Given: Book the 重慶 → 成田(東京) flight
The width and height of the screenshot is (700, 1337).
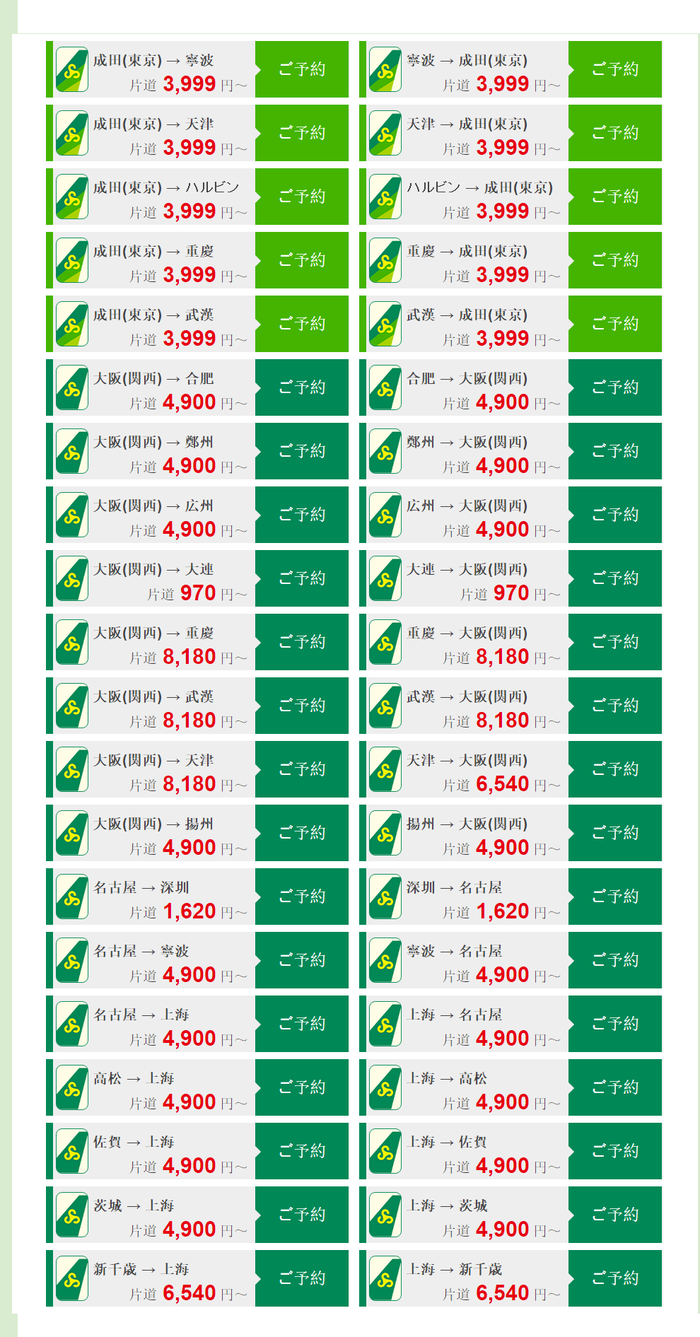Looking at the screenshot, I should 614,260.
